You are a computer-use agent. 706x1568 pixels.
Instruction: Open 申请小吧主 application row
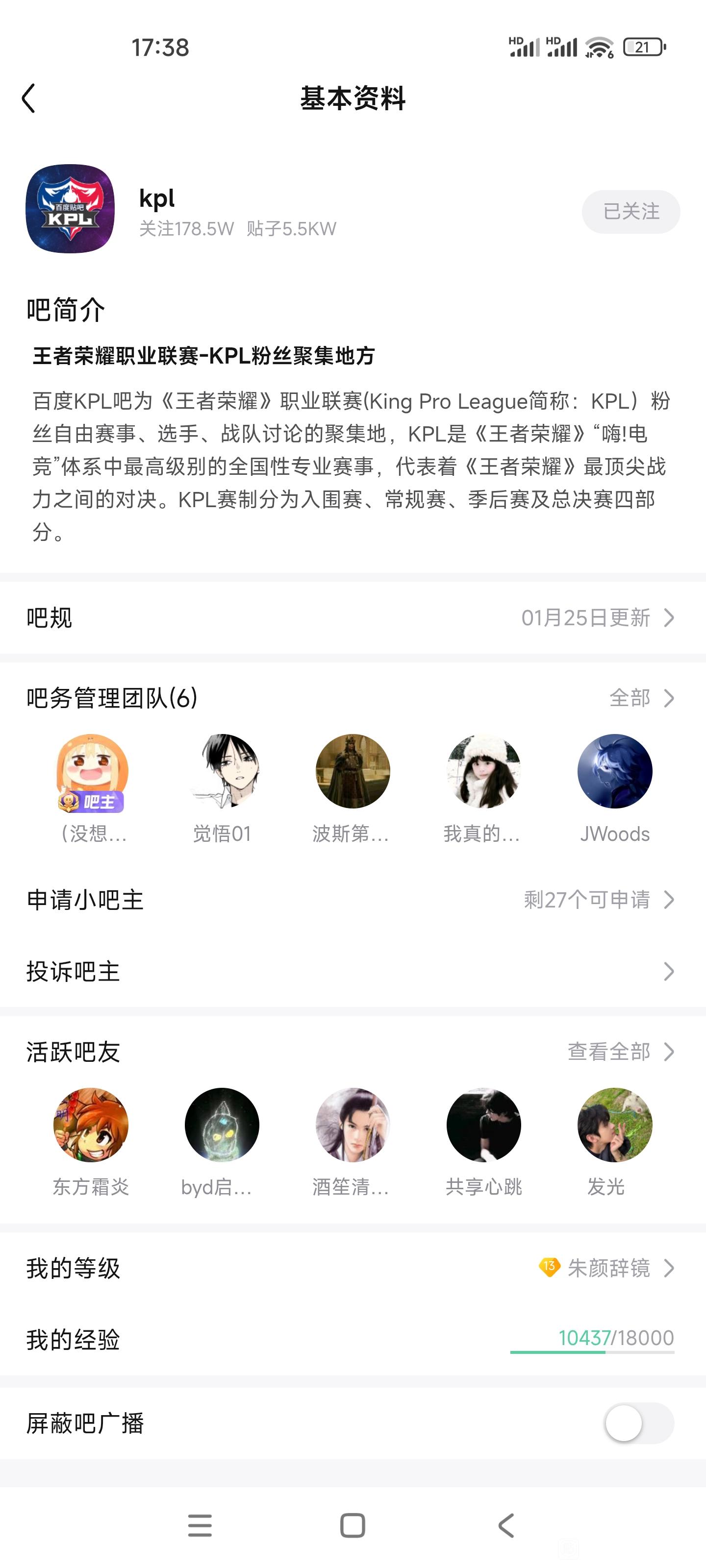click(x=353, y=900)
